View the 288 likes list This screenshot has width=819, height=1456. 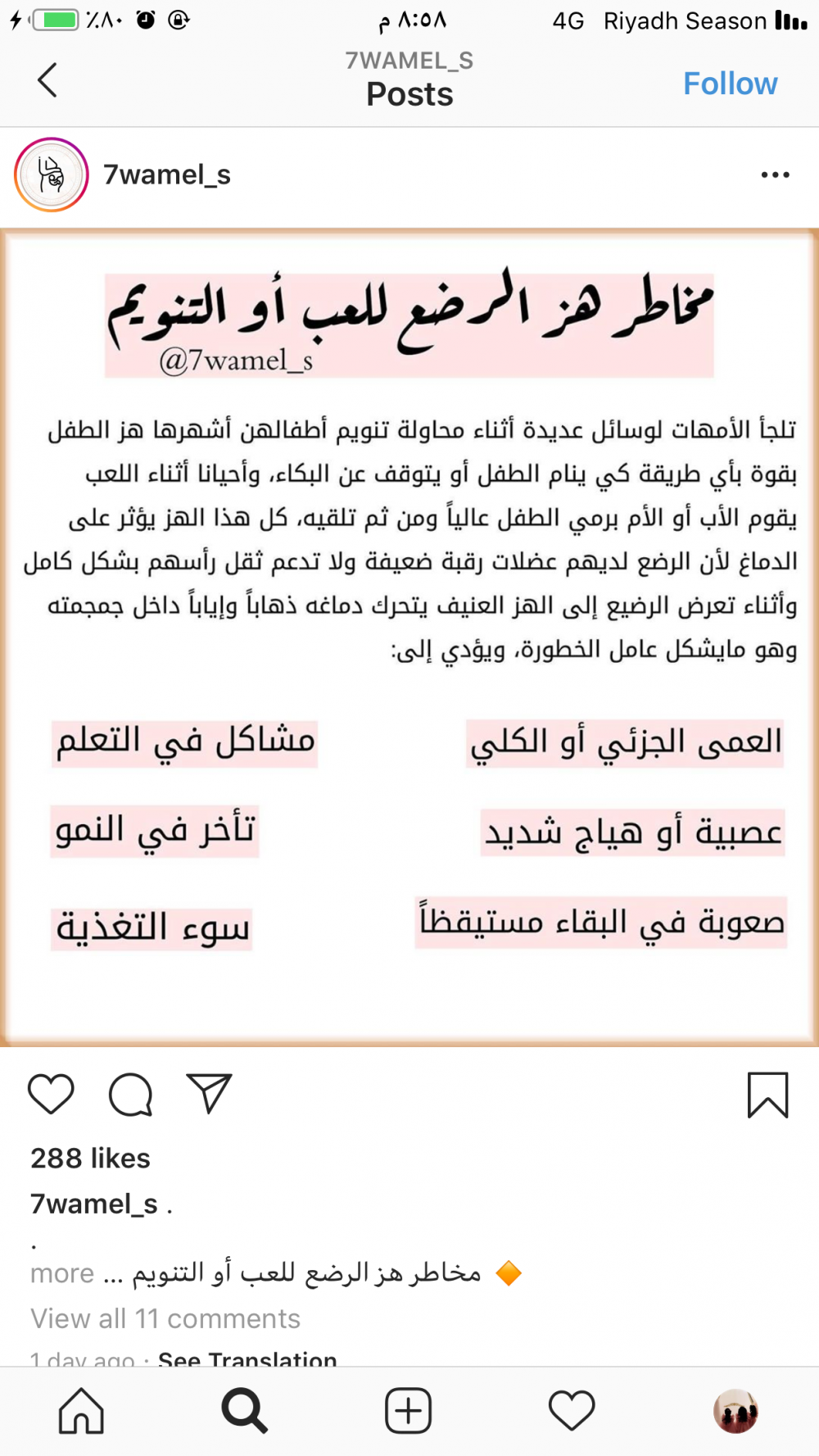pyautogui.click(x=90, y=1158)
